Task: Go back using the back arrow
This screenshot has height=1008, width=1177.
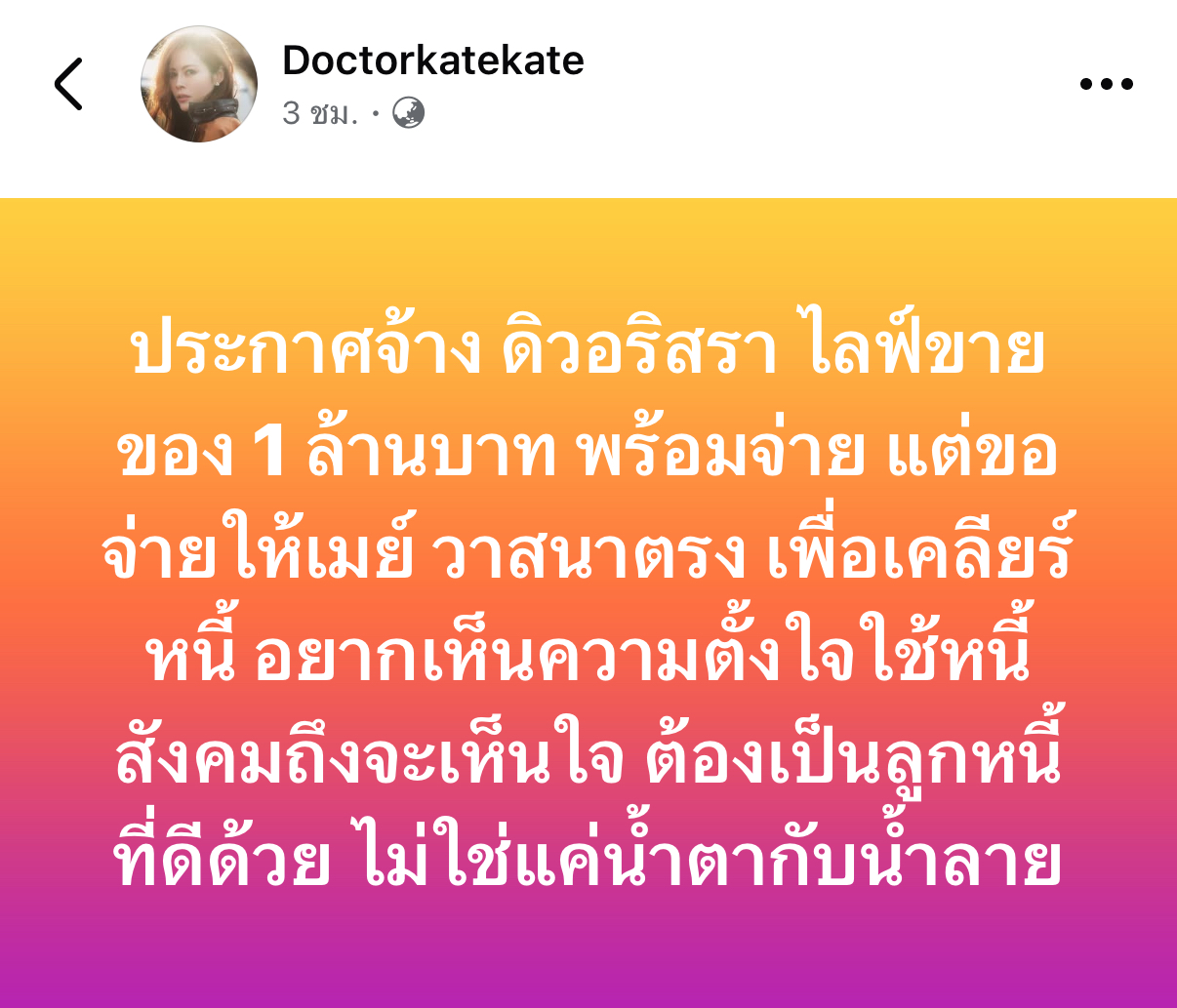Action: pyautogui.click(x=68, y=84)
